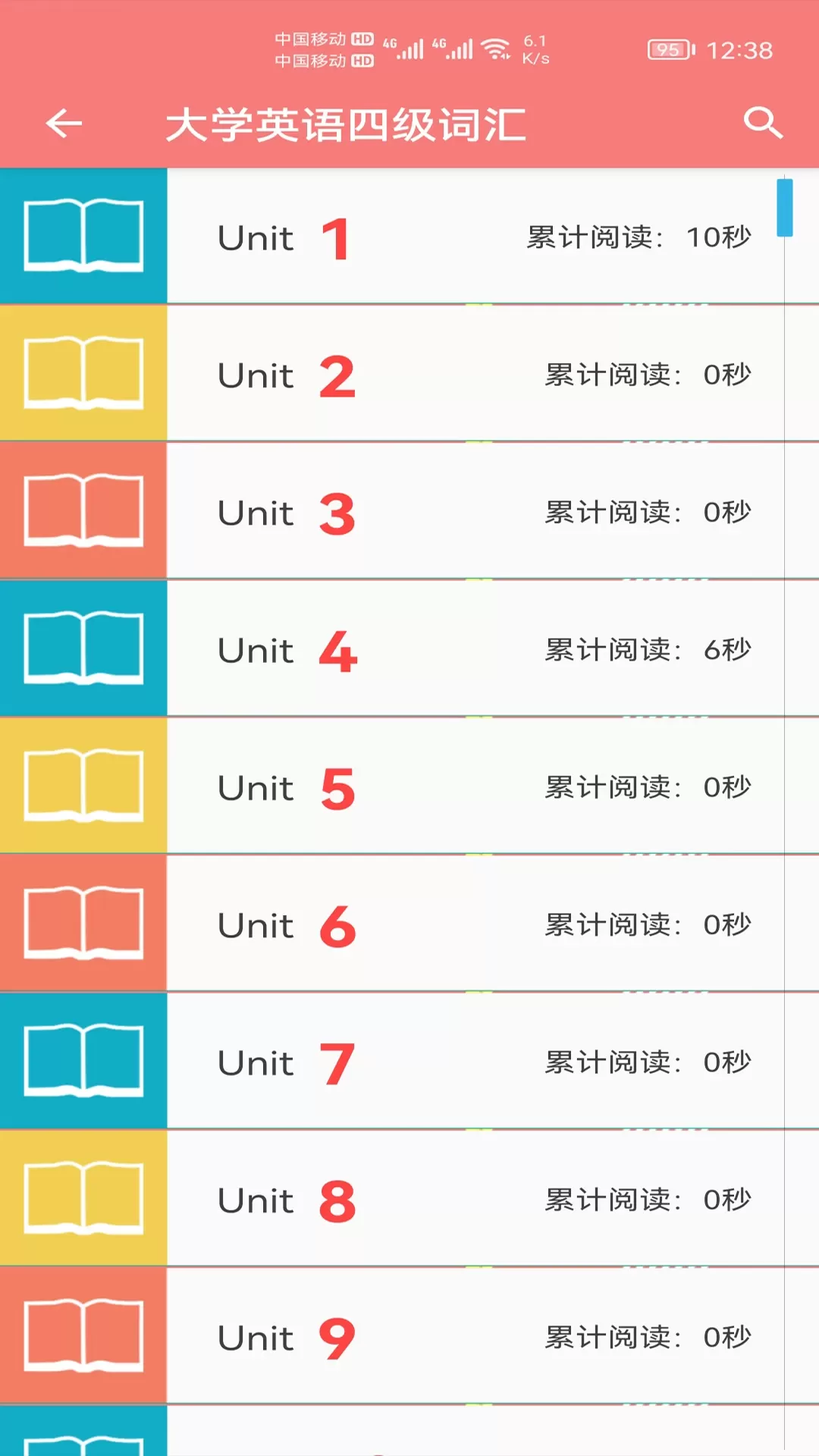Viewport: 819px width, 1456px height.
Task: Open the search icon in the header
Action: tap(762, 123)
